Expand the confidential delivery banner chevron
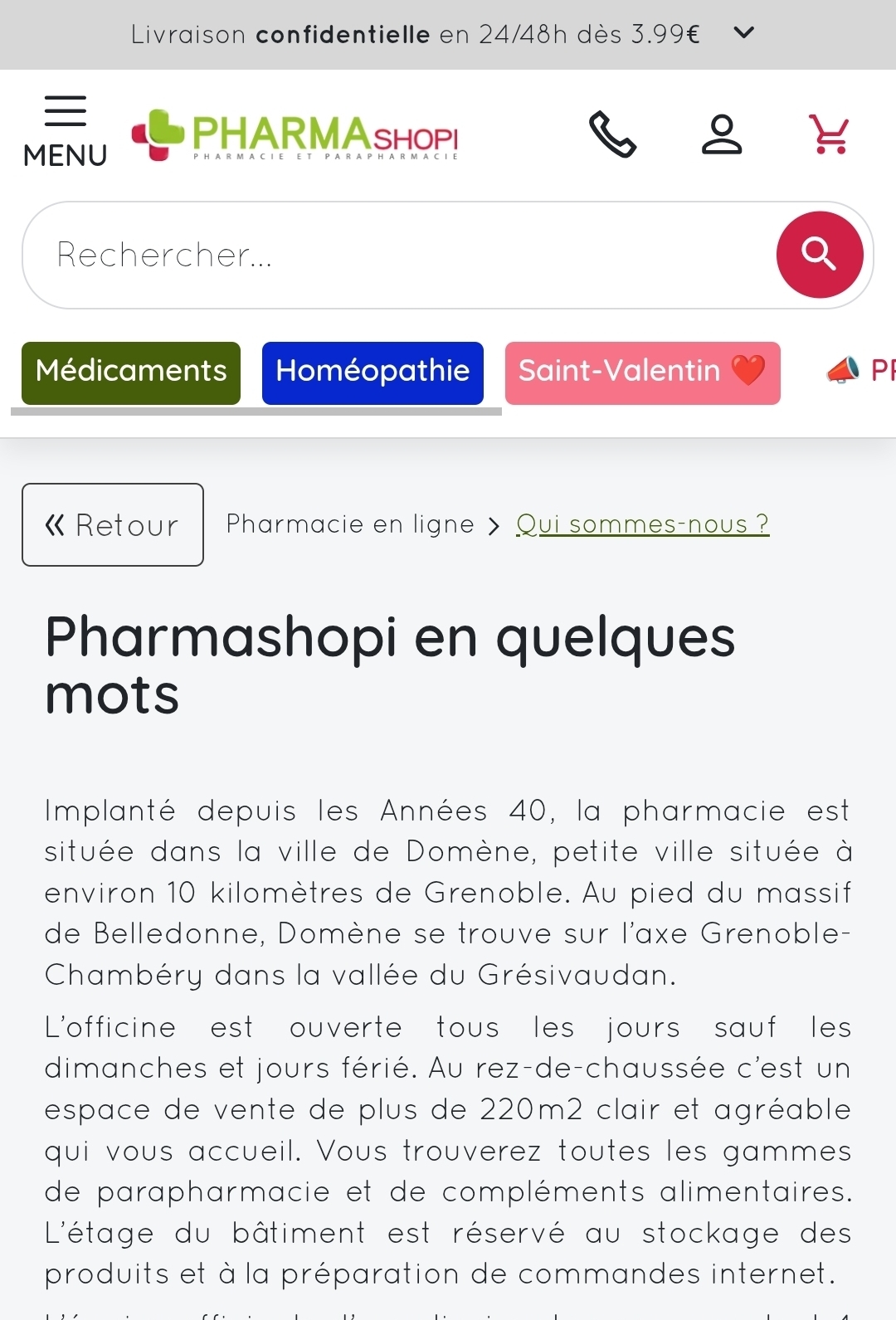This screenshot has height=1320, width=896. pos(744,33)
